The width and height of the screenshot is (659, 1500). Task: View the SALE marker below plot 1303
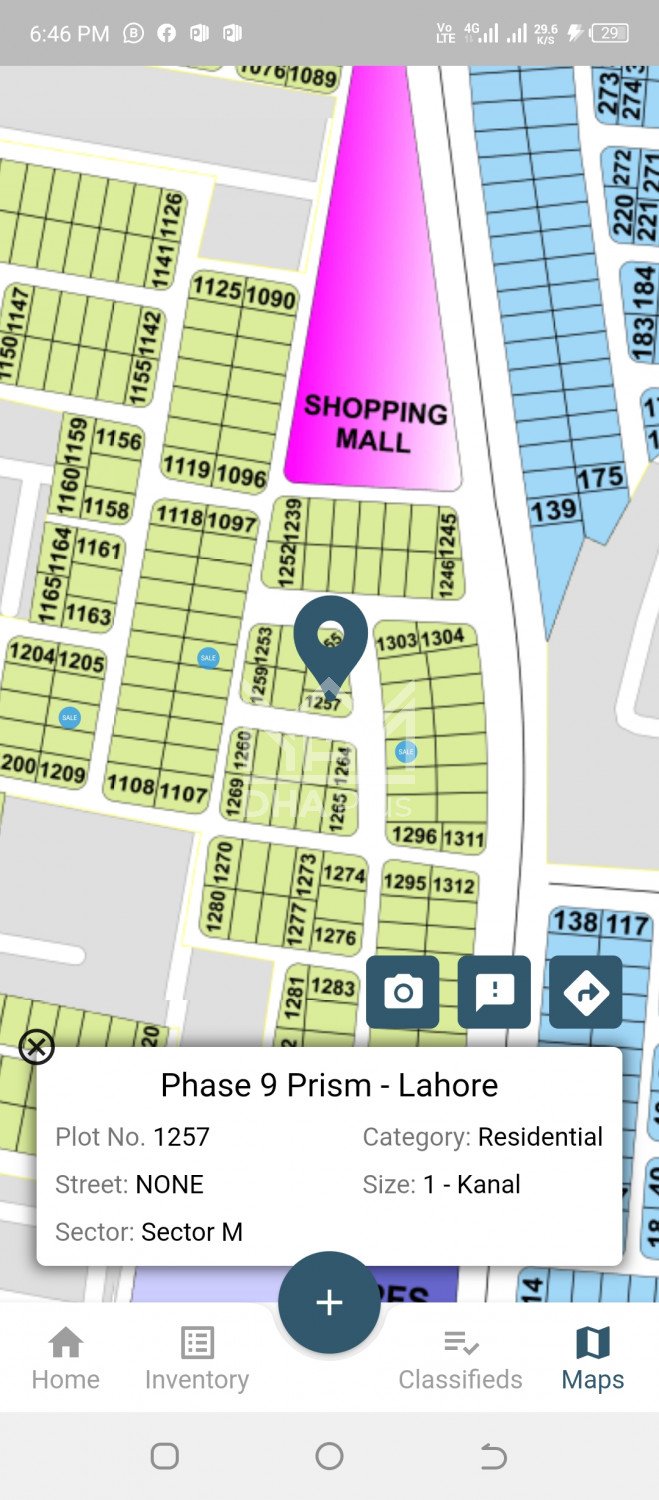(406, 751)
